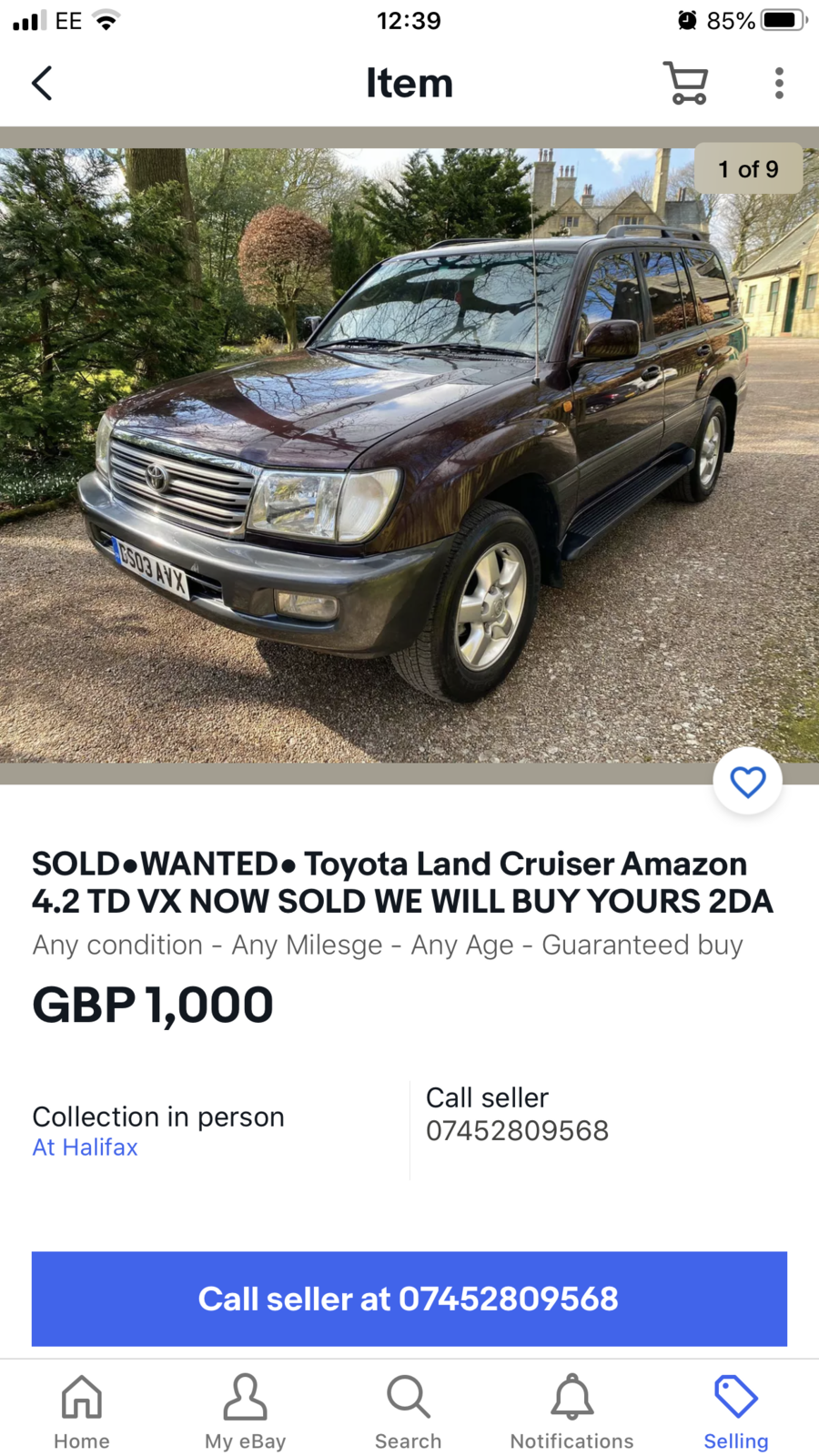Open the At Halifax location link

click(x=85, y=1148)
